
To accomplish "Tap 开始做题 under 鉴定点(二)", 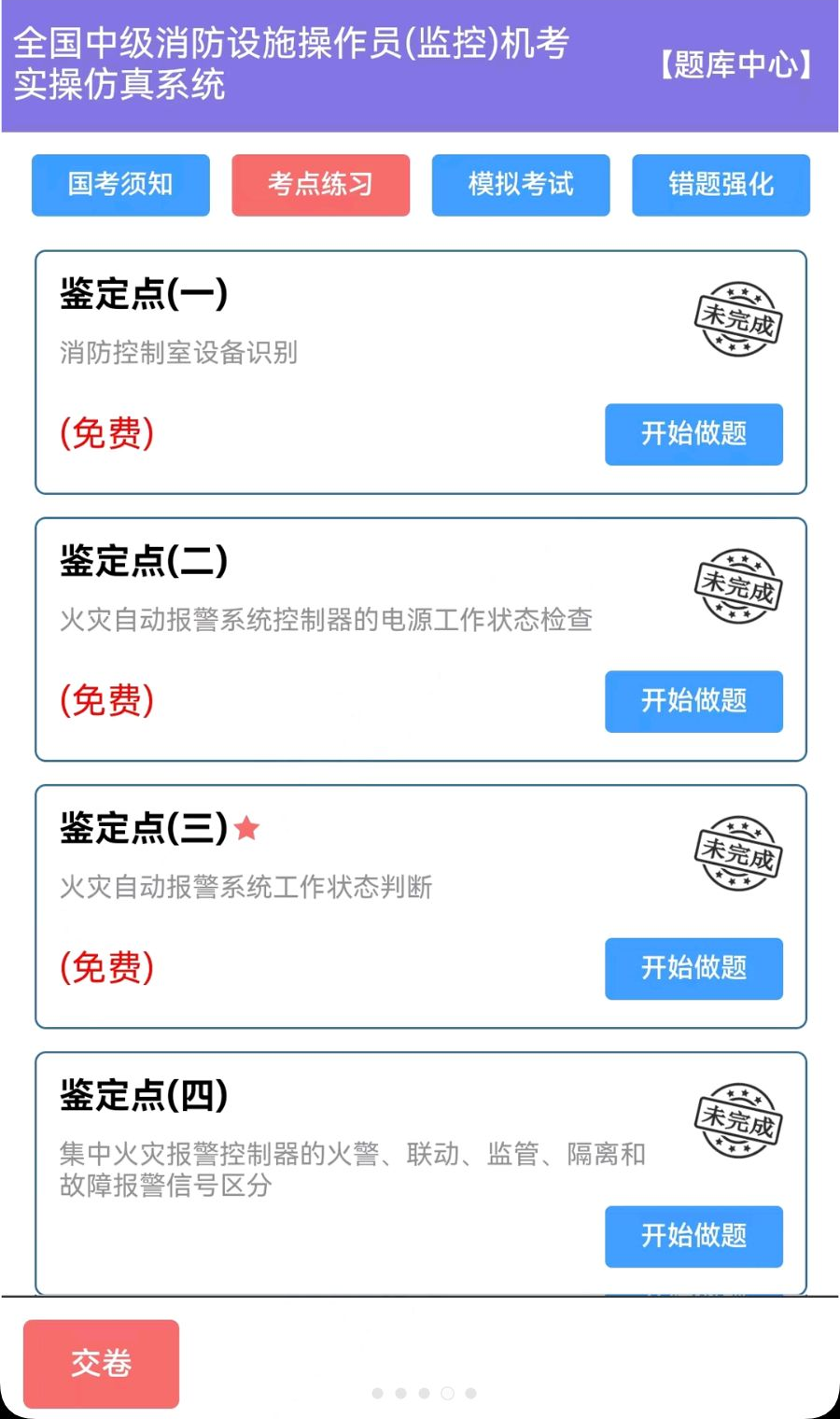I will 693,701.
